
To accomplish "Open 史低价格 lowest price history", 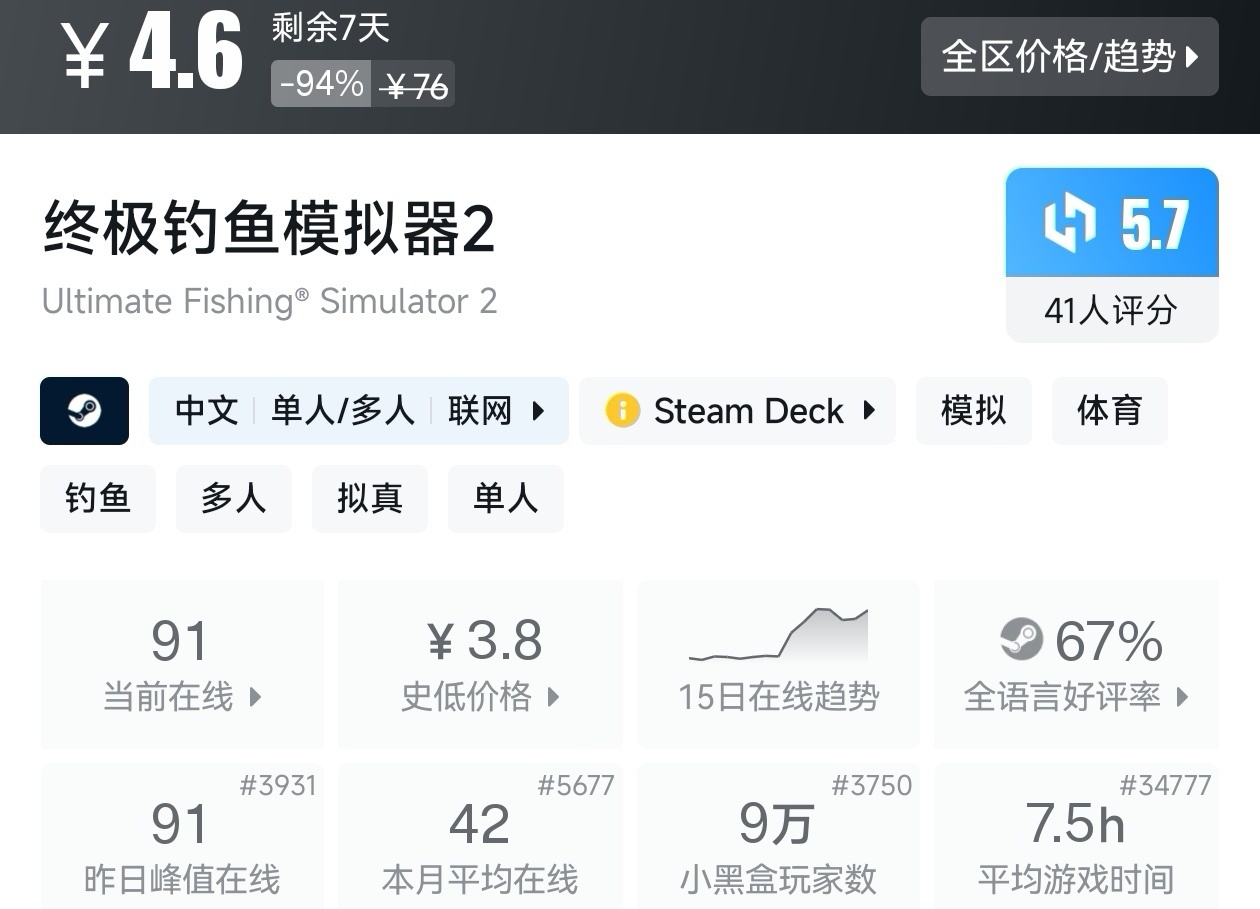I will (480, 664).
